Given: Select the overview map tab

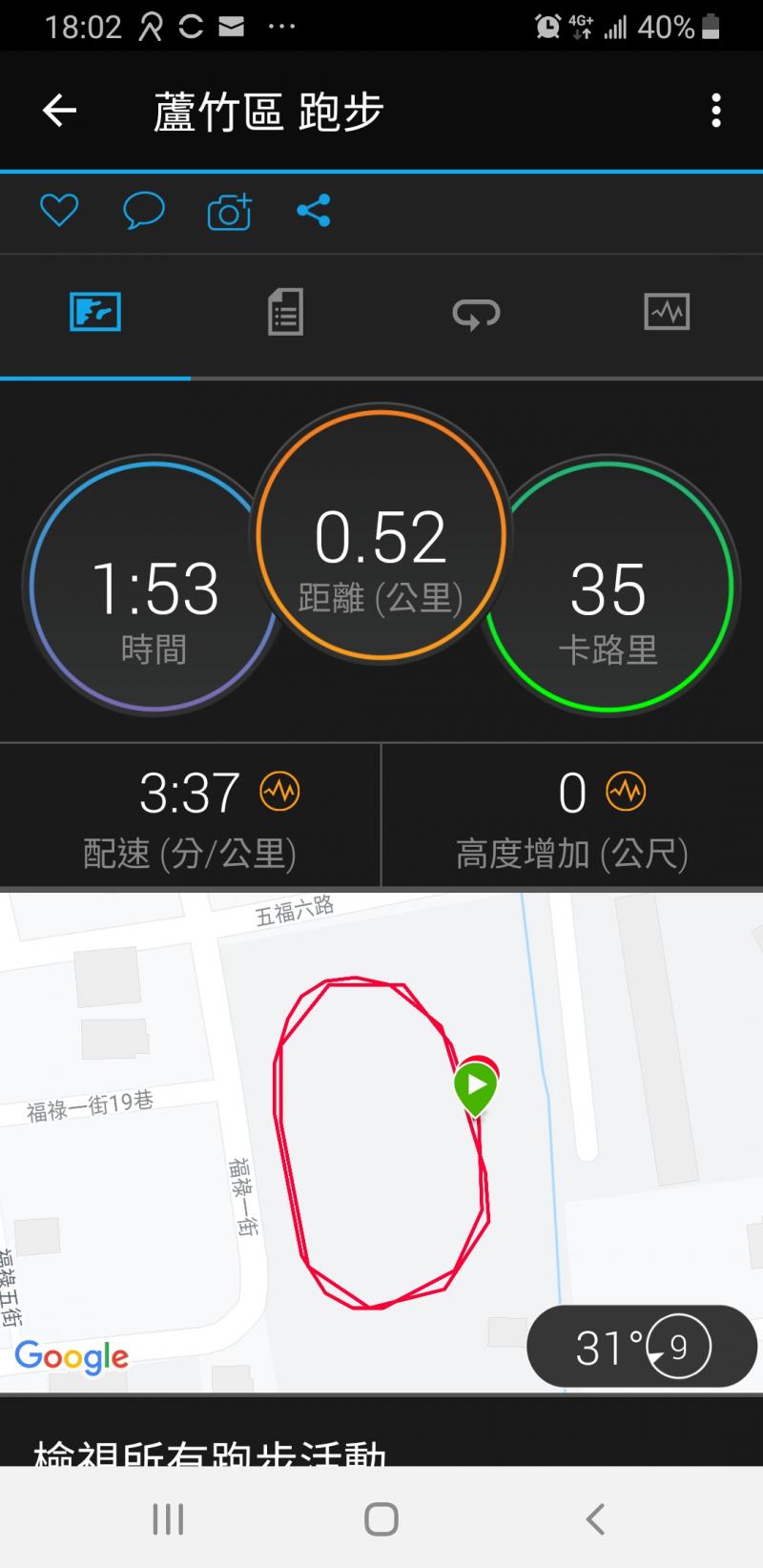Looking at the screenshot, I should [x=95, y=312].
